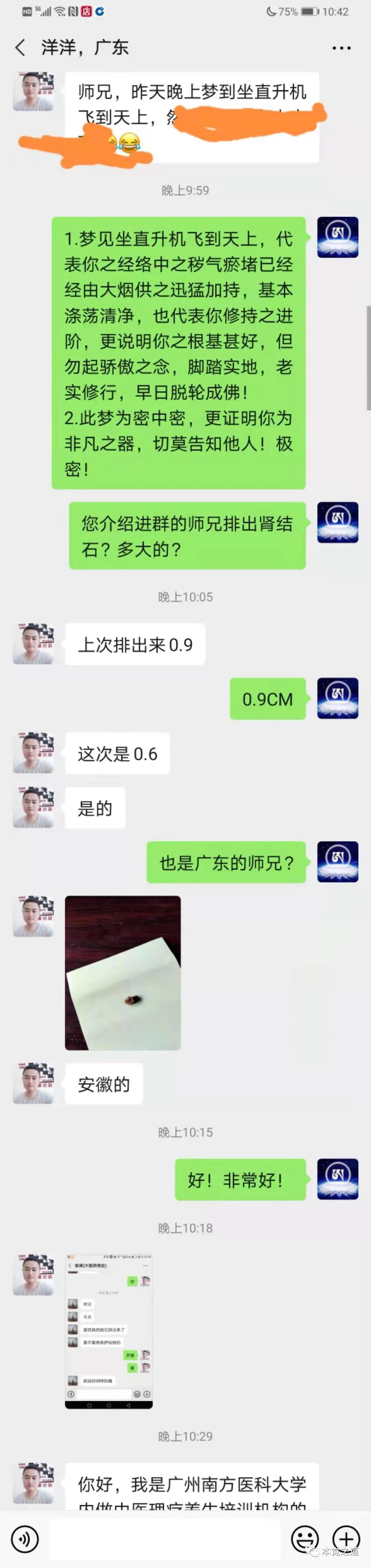
Task: Go back from the 洋洋 chat
Action: (21, 47)
